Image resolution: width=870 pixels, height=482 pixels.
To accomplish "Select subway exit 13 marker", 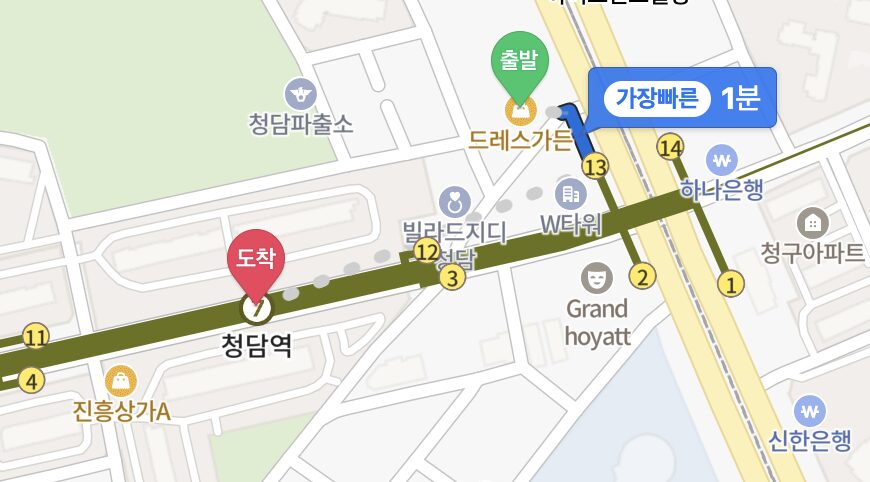I will [595, 167].
